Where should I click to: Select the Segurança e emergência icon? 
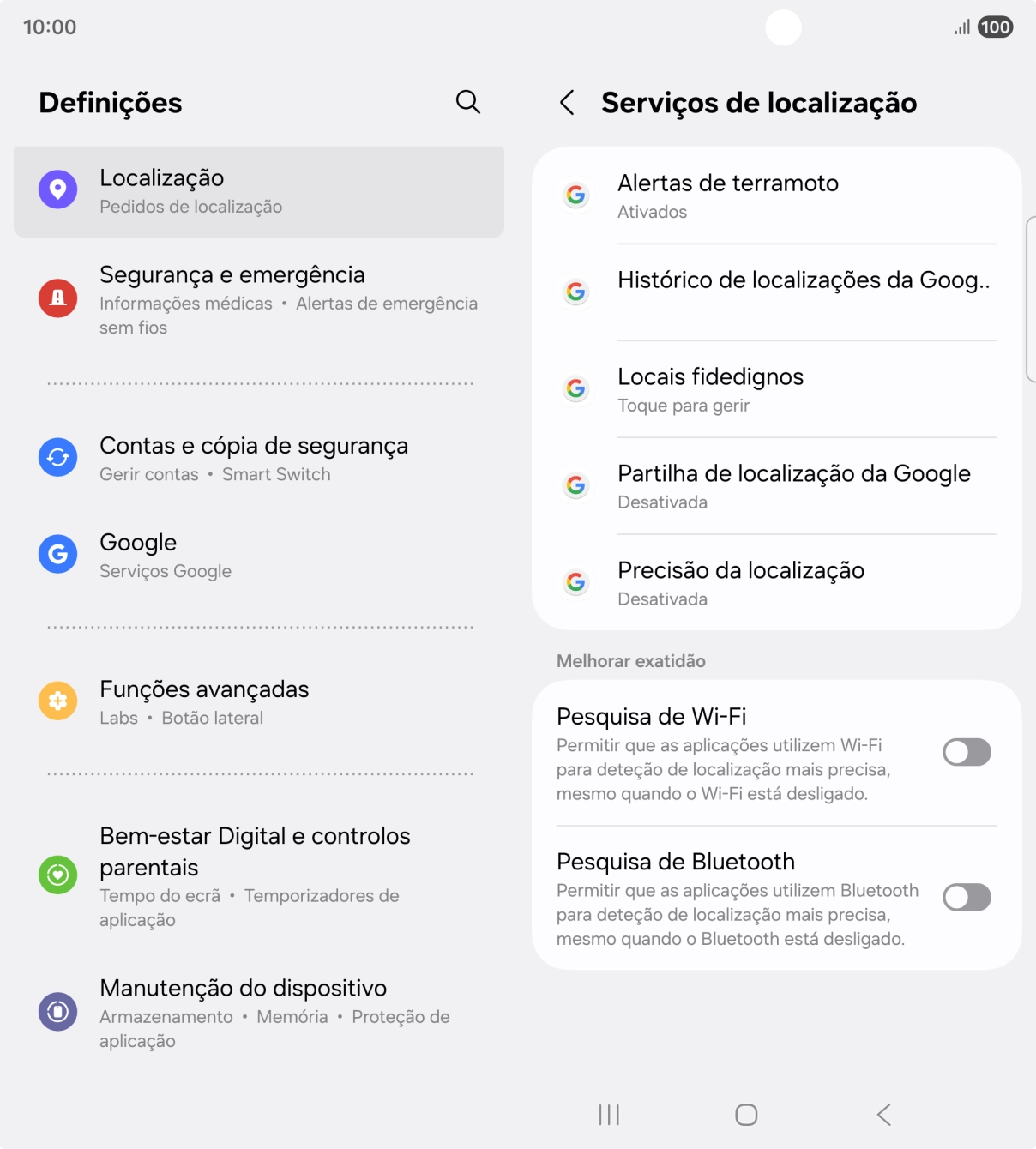(x=57, y=298)
